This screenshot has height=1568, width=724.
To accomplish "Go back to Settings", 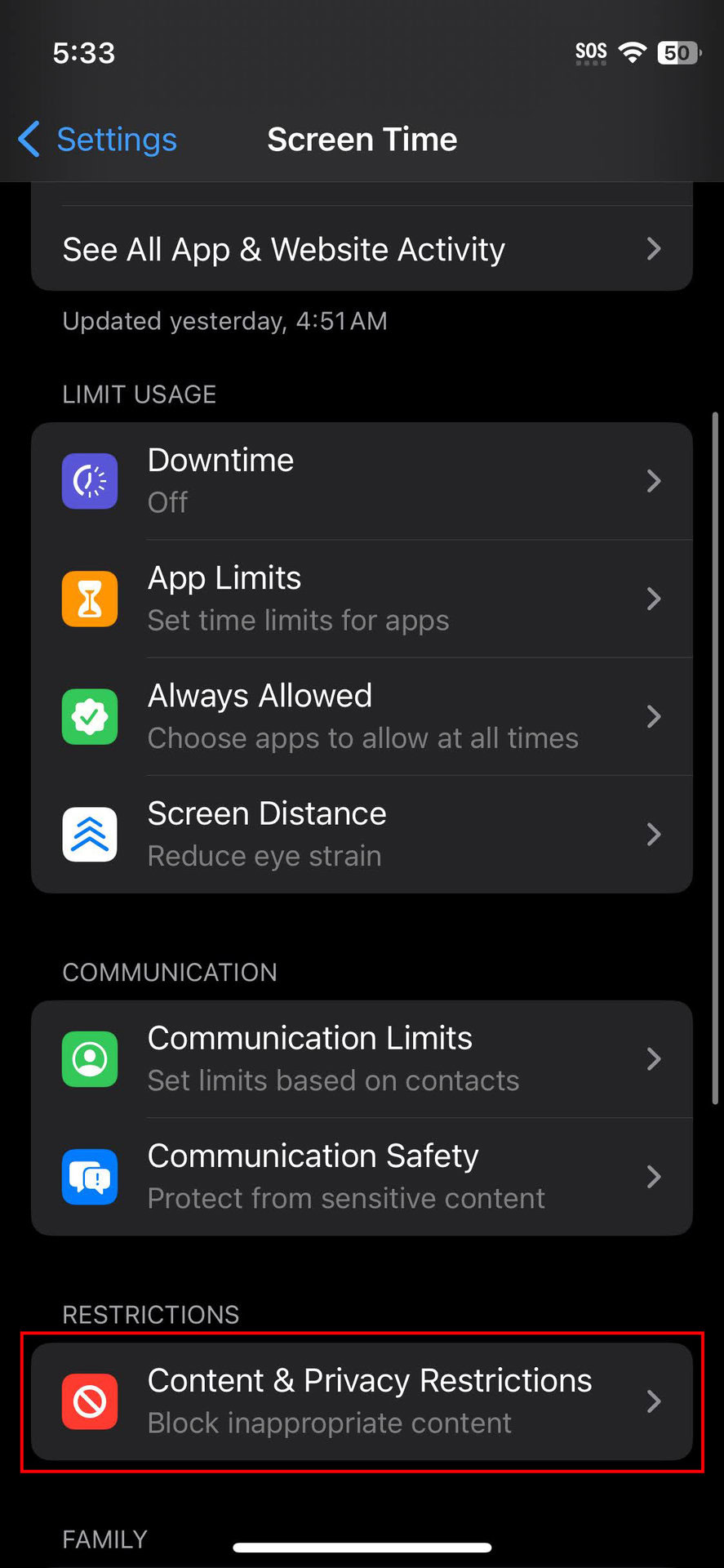I will [98, 140].
